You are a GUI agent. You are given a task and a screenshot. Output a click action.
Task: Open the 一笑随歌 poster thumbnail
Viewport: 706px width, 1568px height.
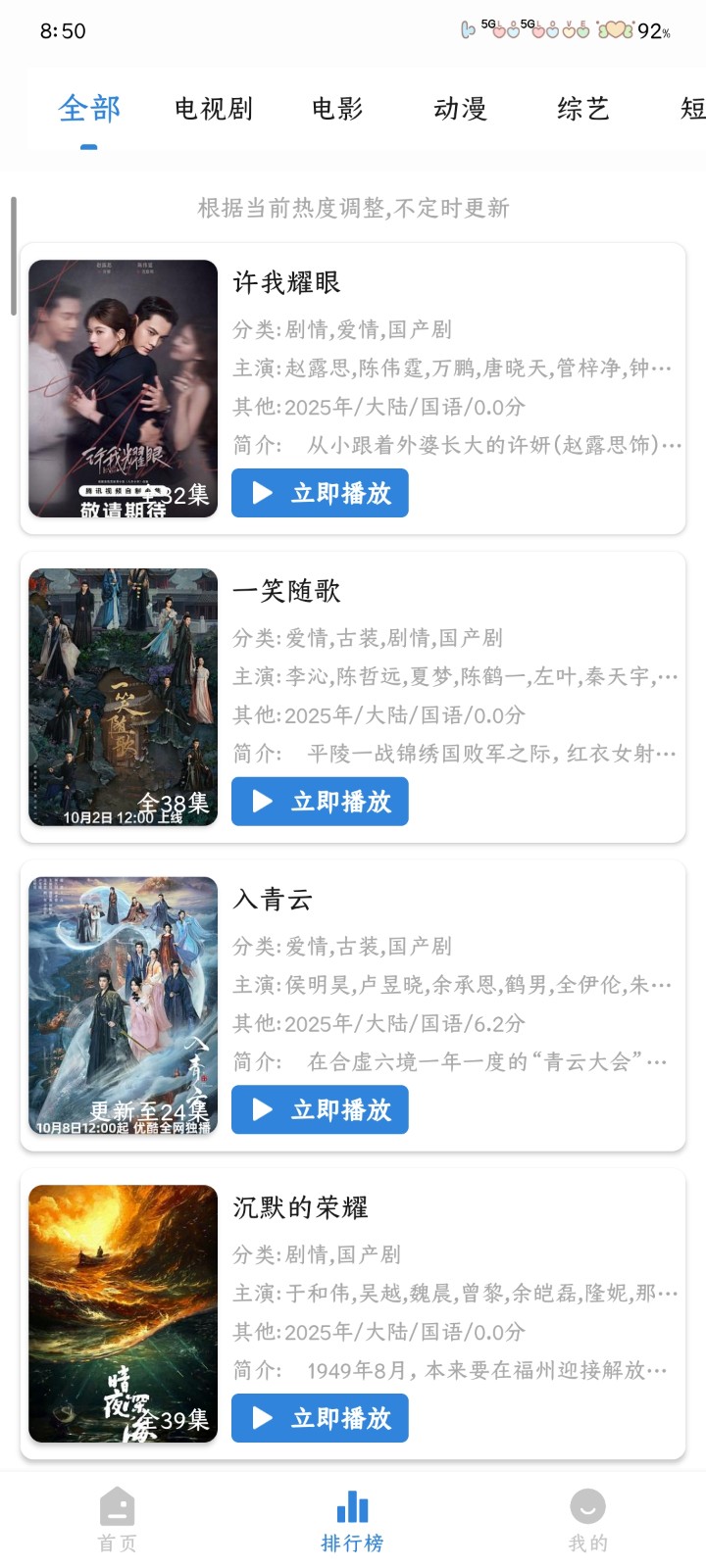123,697
